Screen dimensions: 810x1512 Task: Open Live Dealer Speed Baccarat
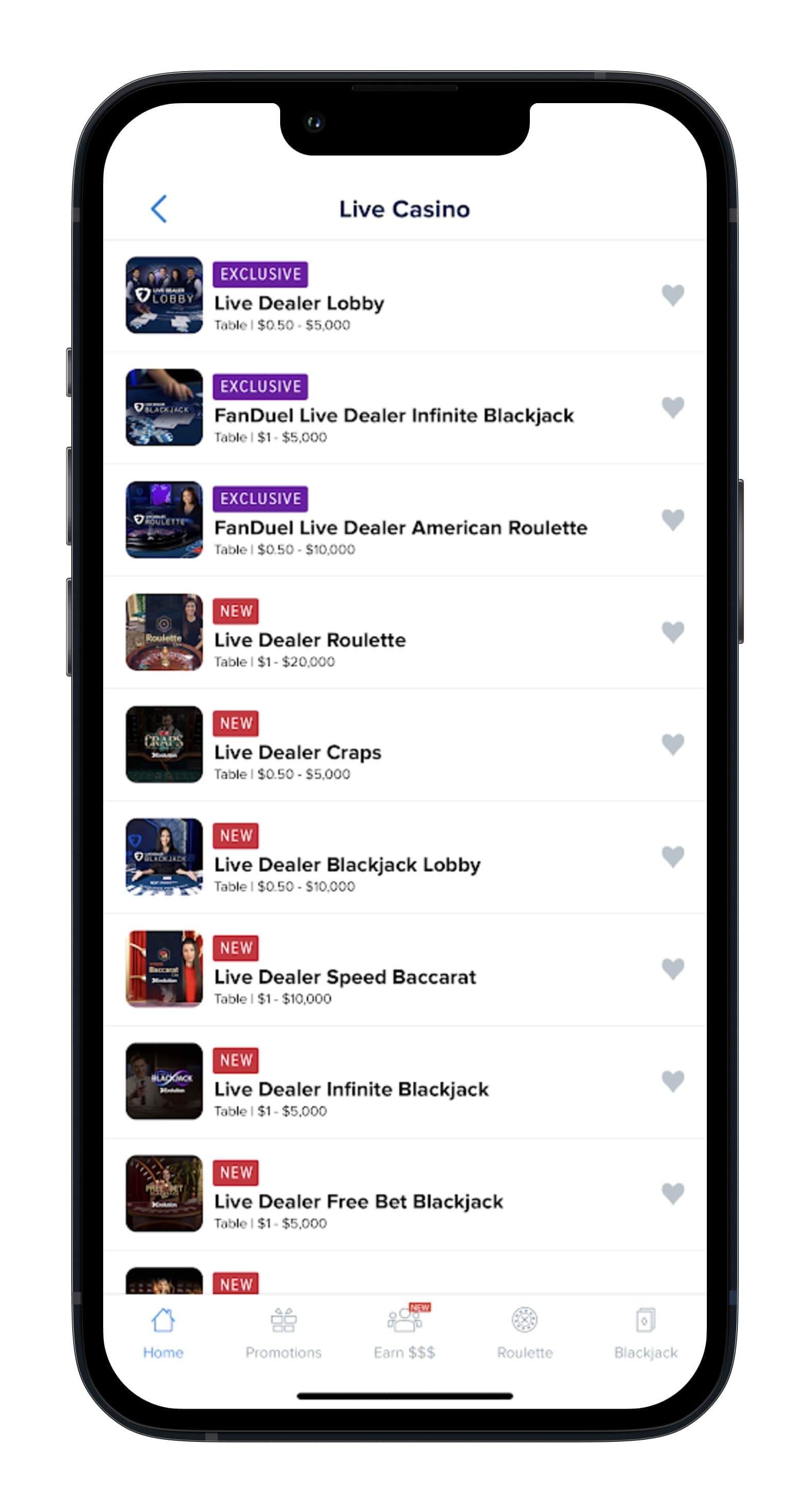(404, 969)
